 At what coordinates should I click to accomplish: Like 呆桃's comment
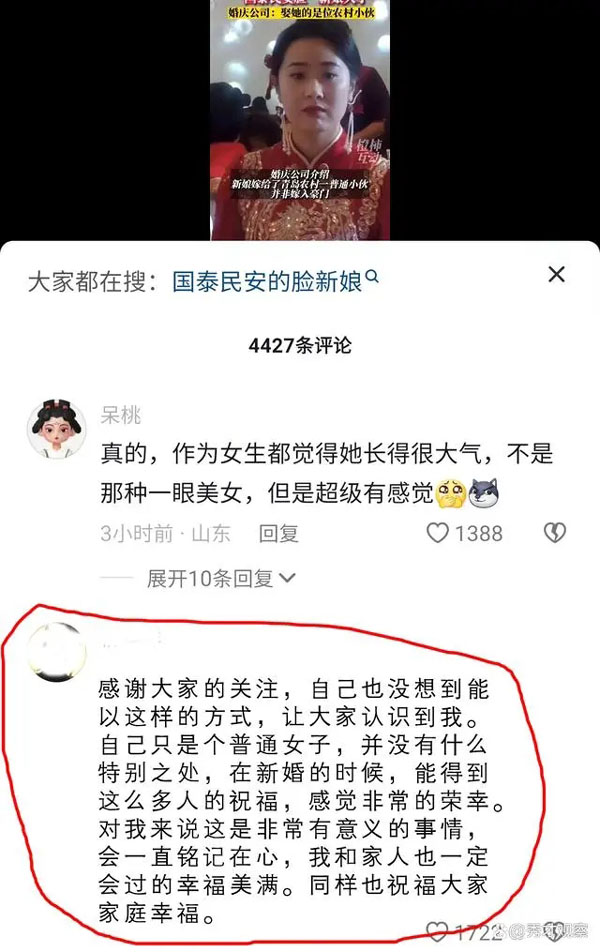pyautogui.click(x=438, y=533)
